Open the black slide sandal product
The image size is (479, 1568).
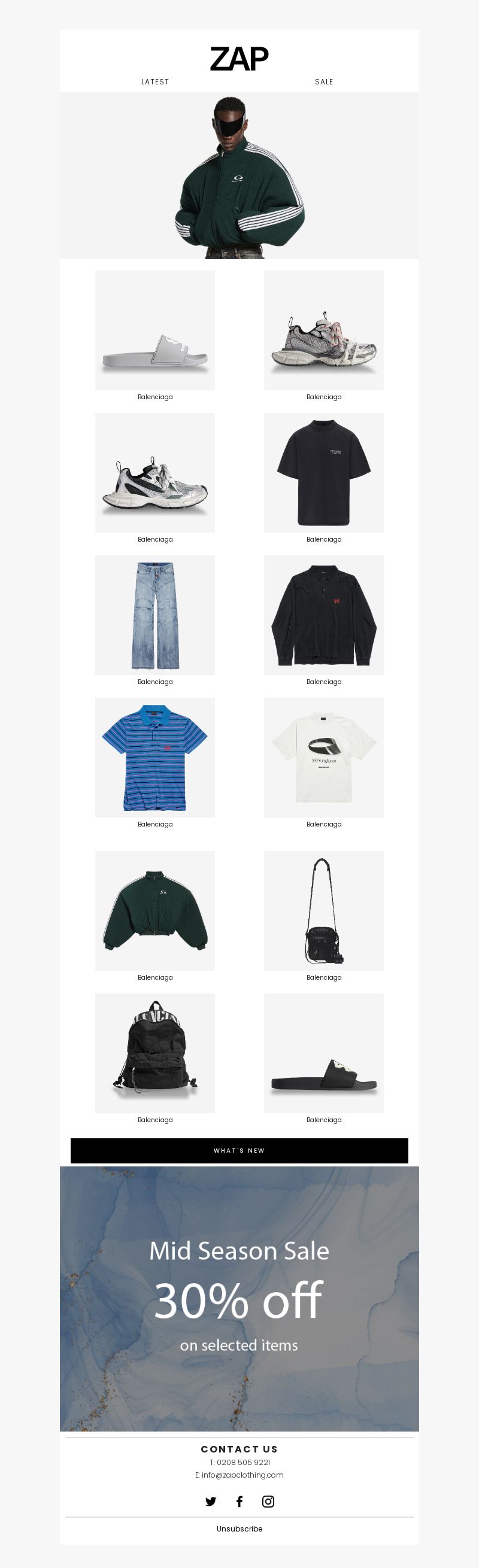(324, 1053)
